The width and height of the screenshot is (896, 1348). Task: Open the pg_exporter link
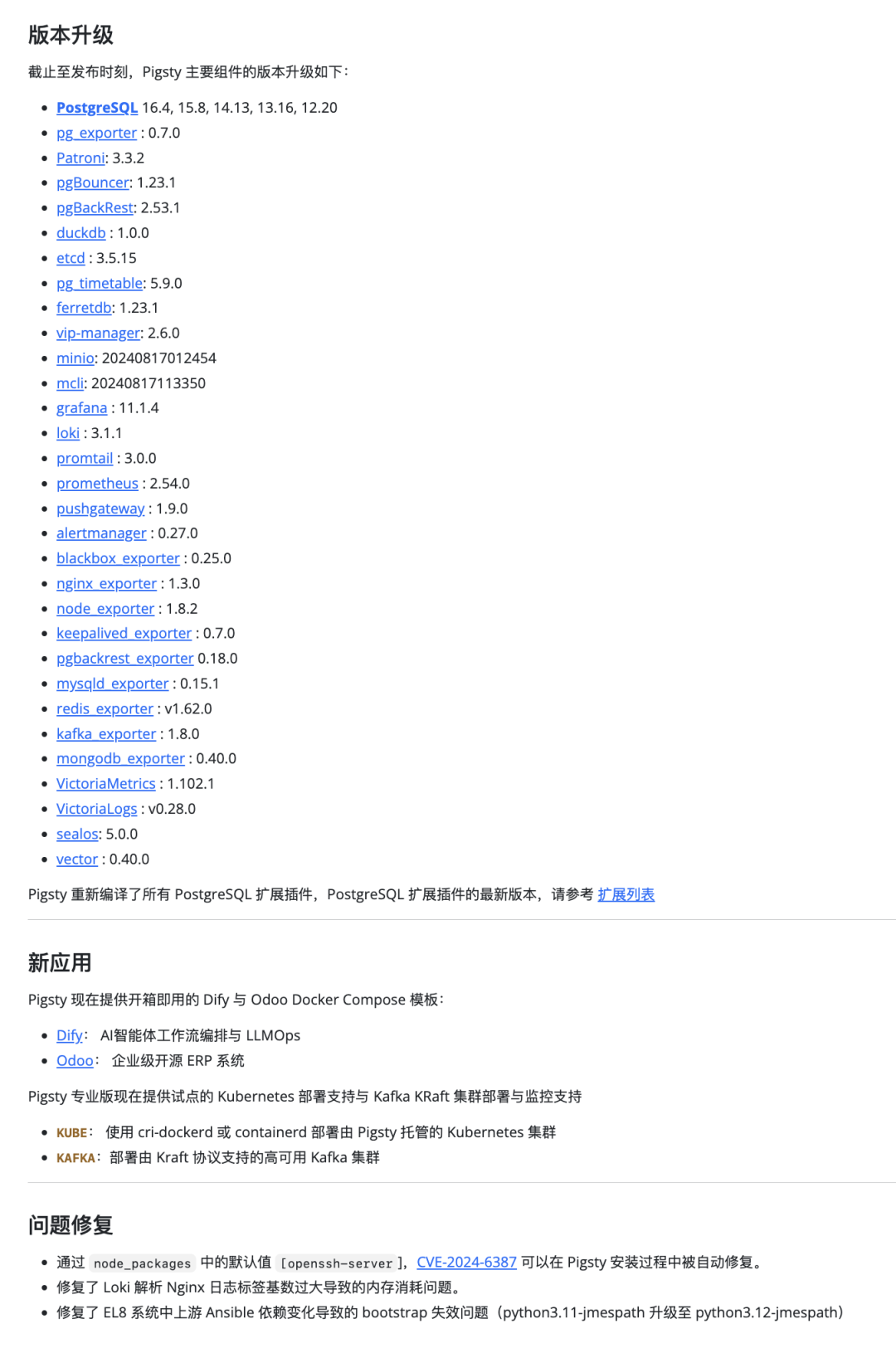[96, 133]
